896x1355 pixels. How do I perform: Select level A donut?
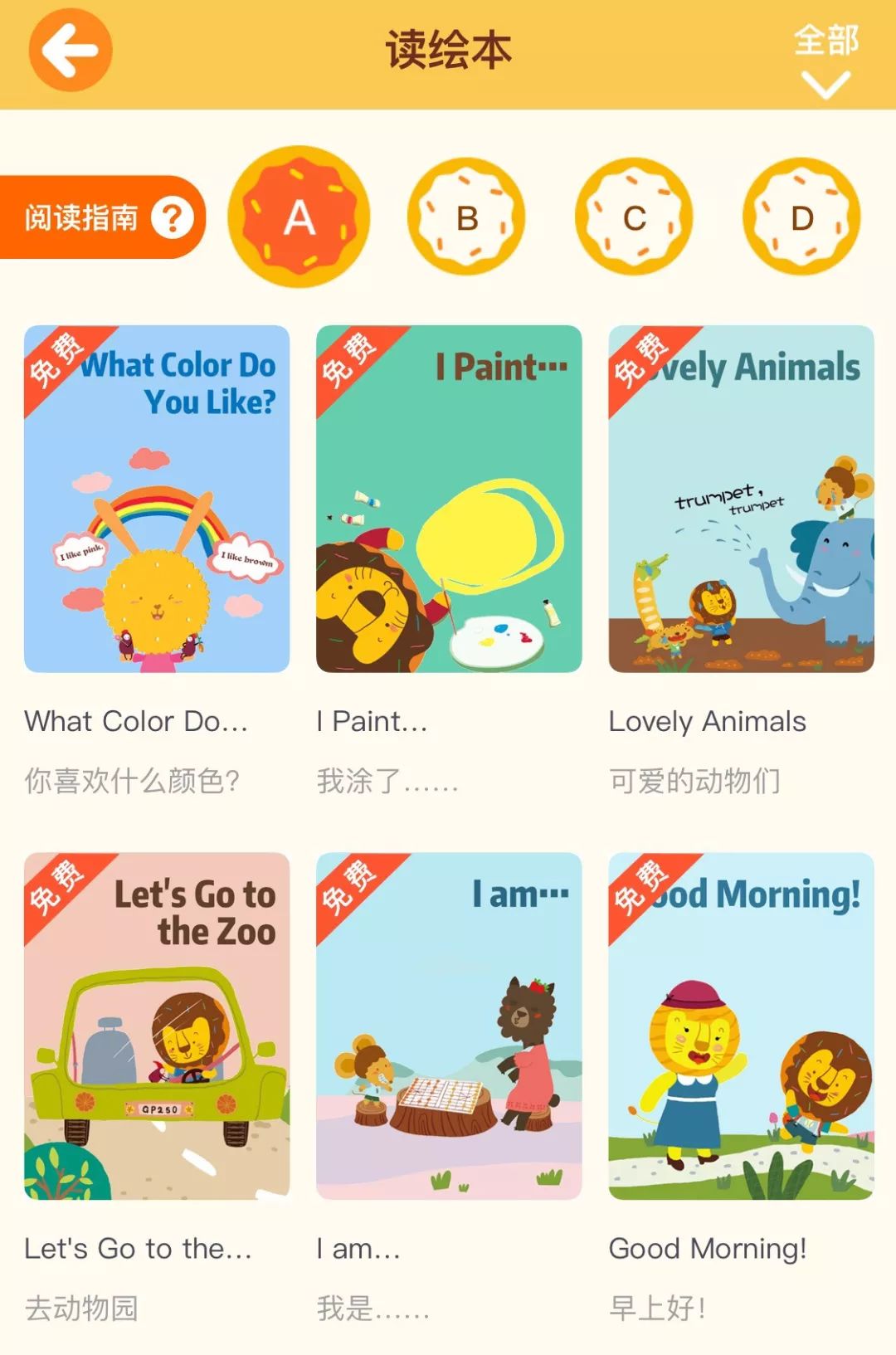[299, 217]
